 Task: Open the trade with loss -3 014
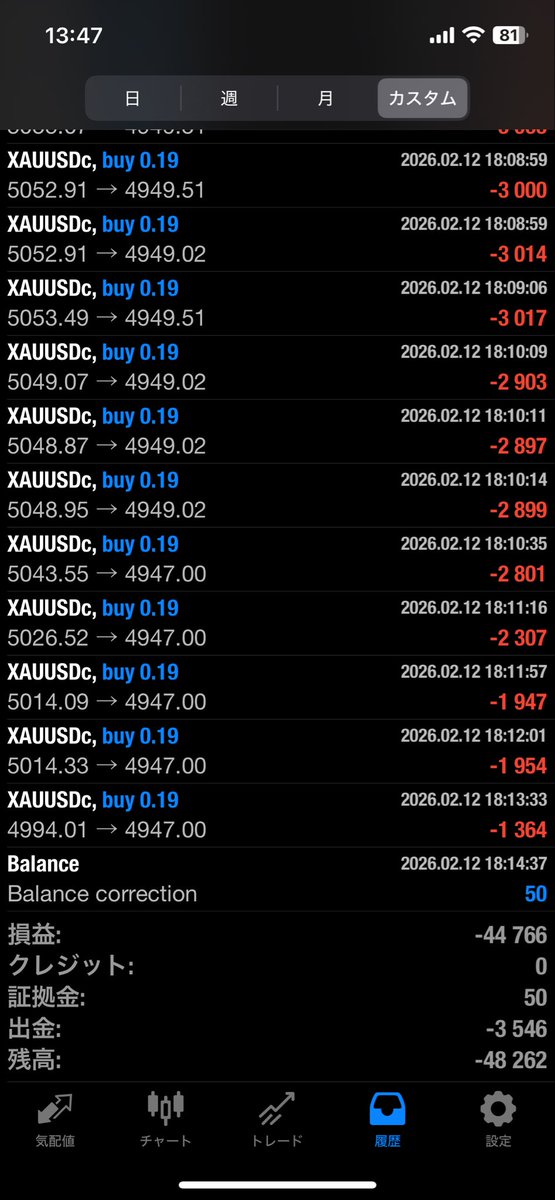[x=277, y=240]
